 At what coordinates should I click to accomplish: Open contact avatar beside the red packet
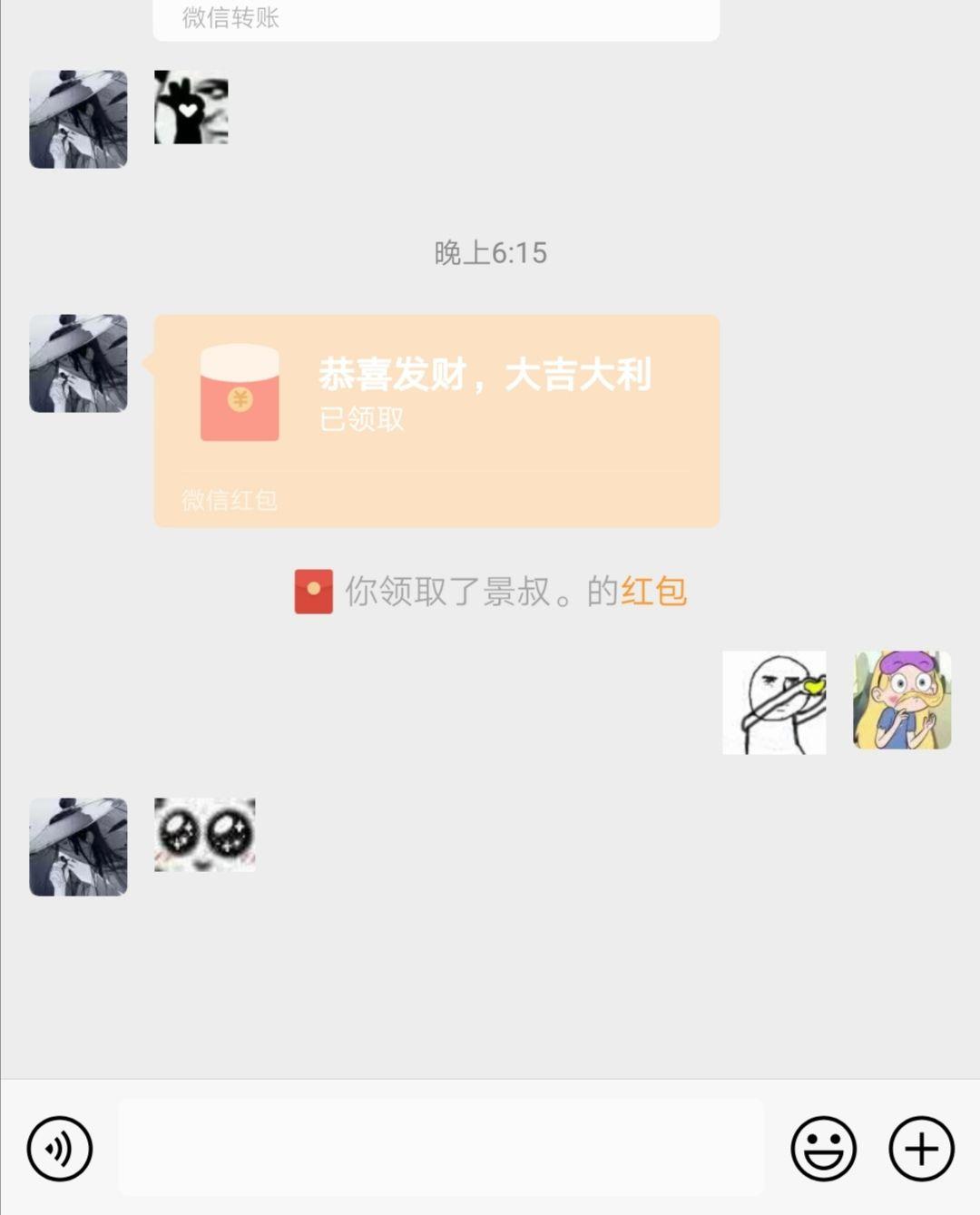(78, 363)
